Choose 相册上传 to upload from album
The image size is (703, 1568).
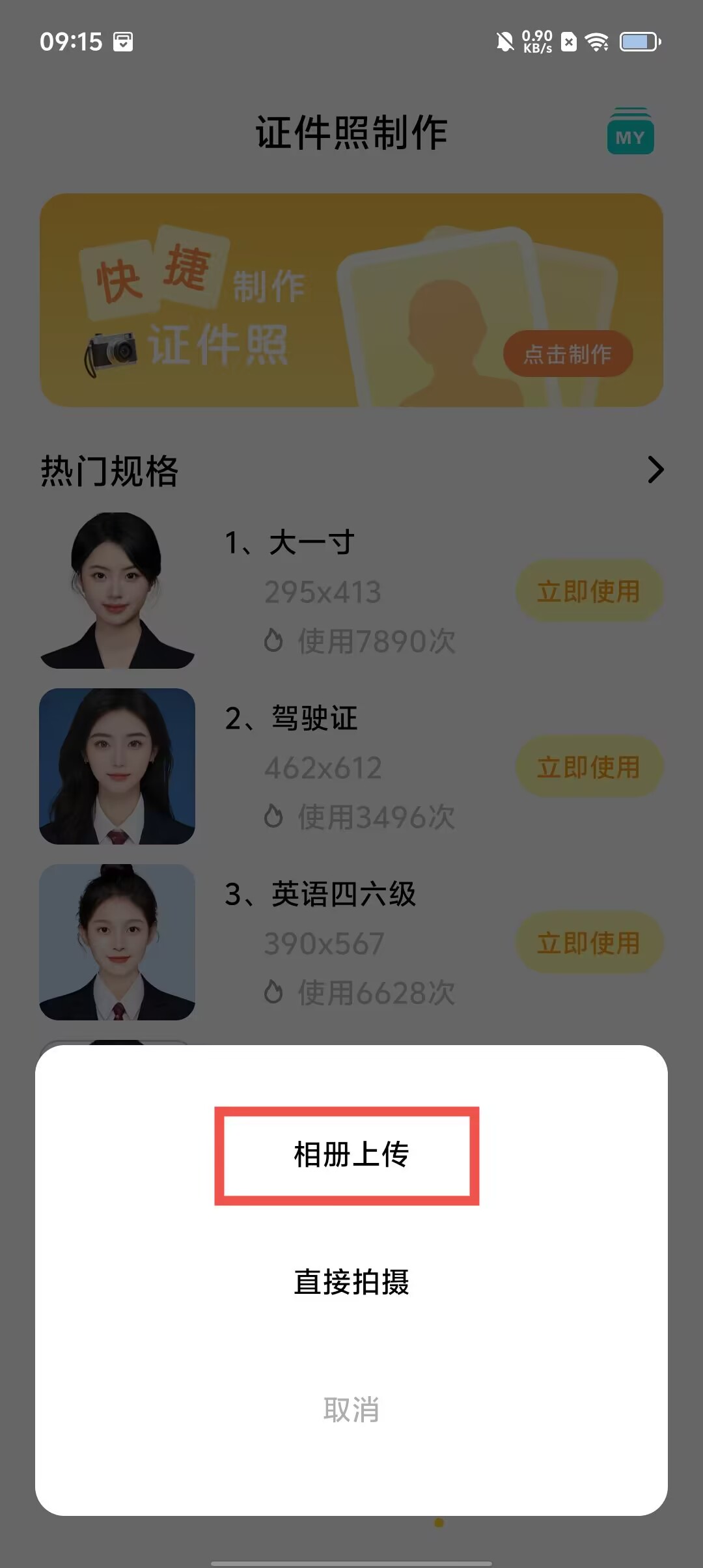click(x=350, y=1155)
